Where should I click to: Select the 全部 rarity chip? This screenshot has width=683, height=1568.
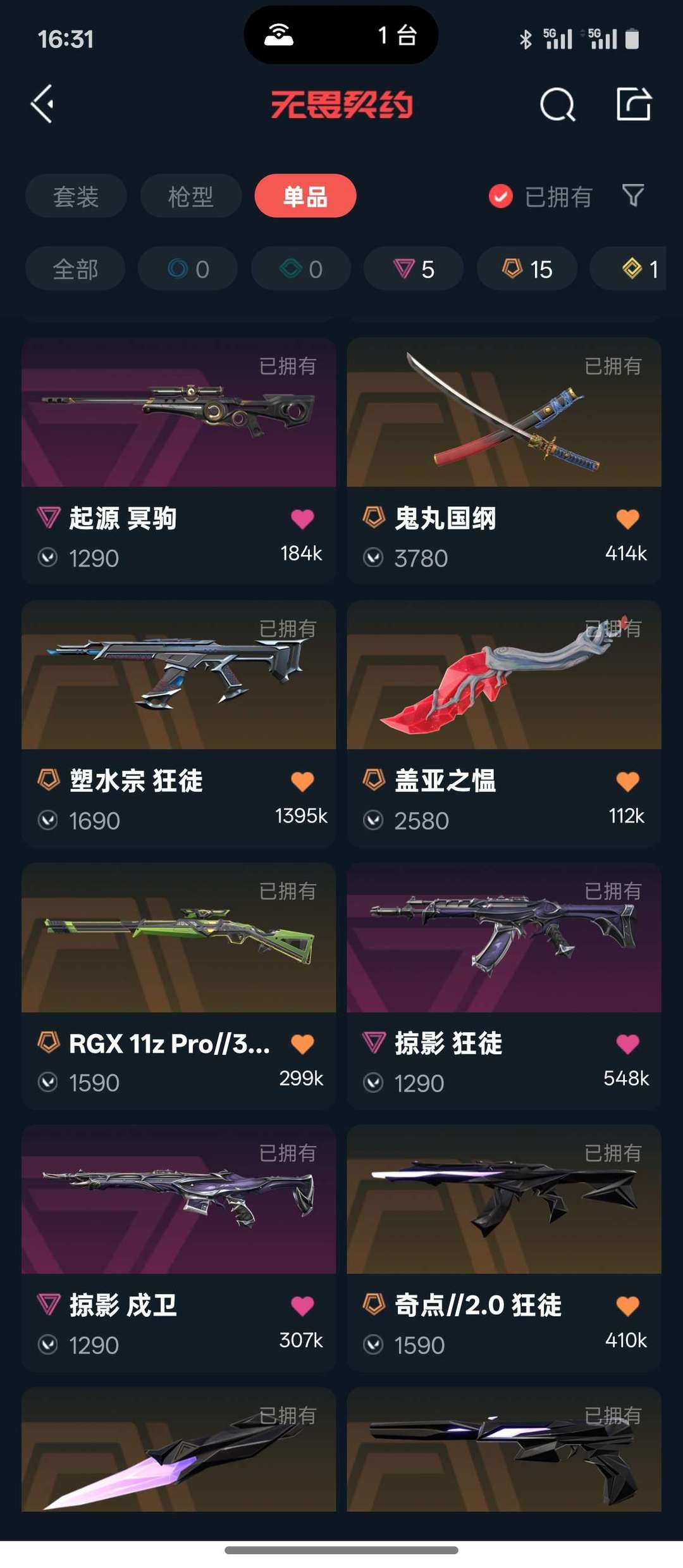75,269
